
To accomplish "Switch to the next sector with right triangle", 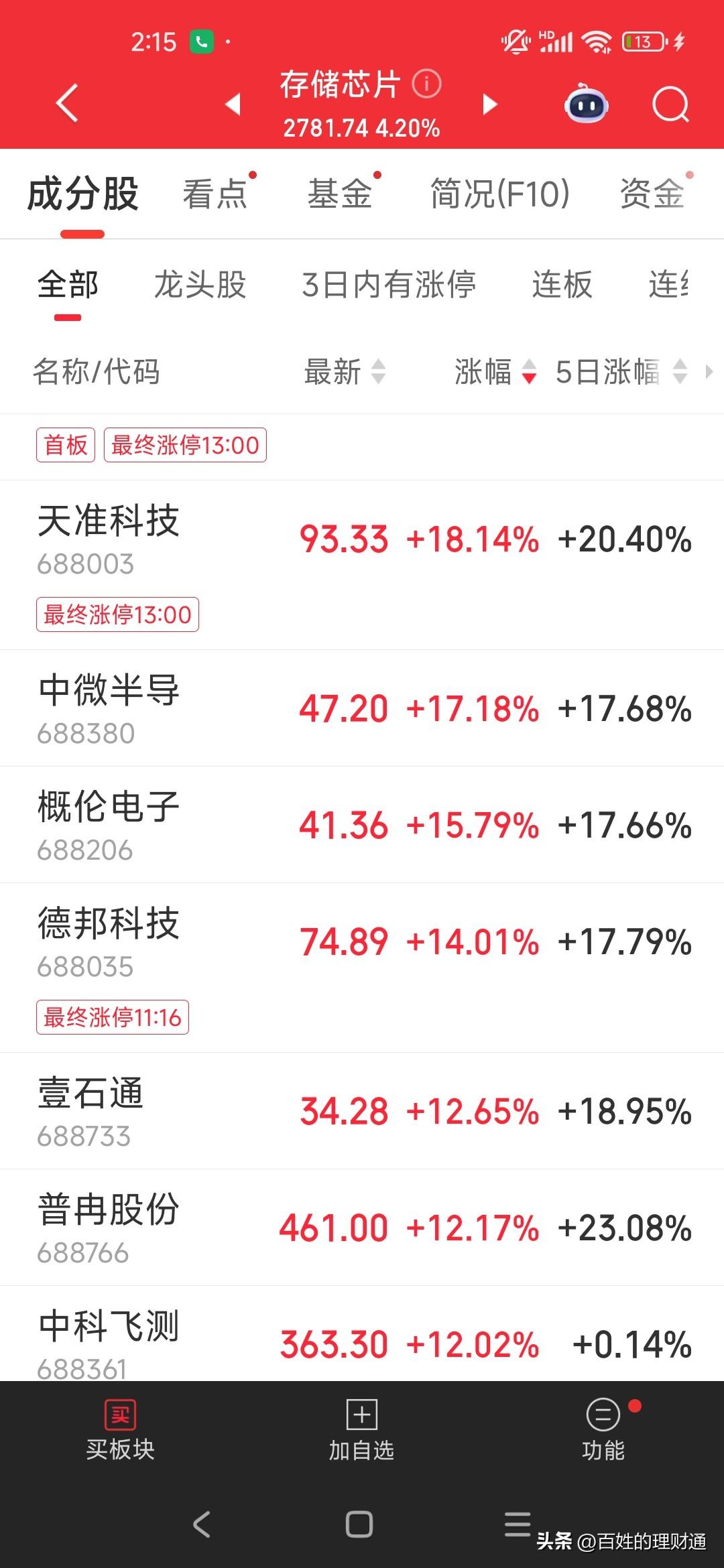I will [490, 104].
